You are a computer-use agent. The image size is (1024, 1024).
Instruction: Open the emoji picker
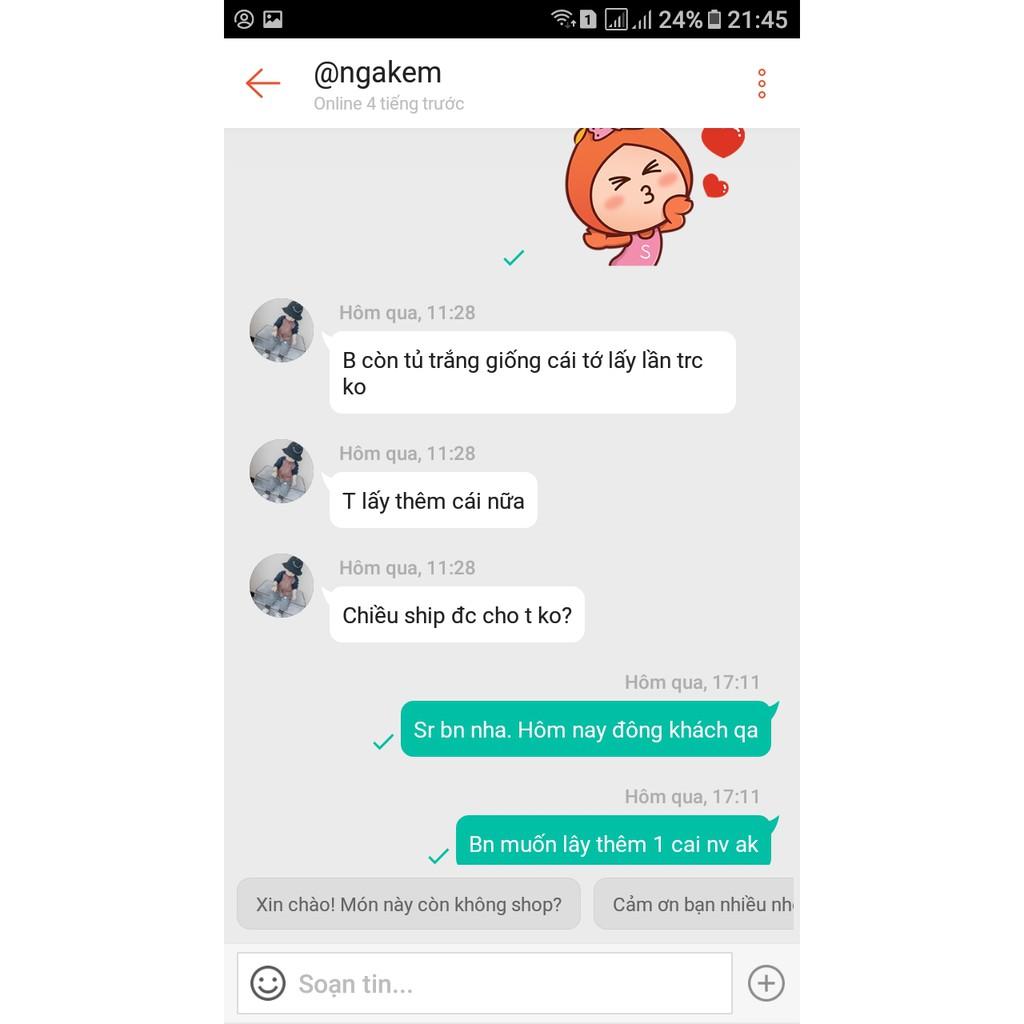268,983
